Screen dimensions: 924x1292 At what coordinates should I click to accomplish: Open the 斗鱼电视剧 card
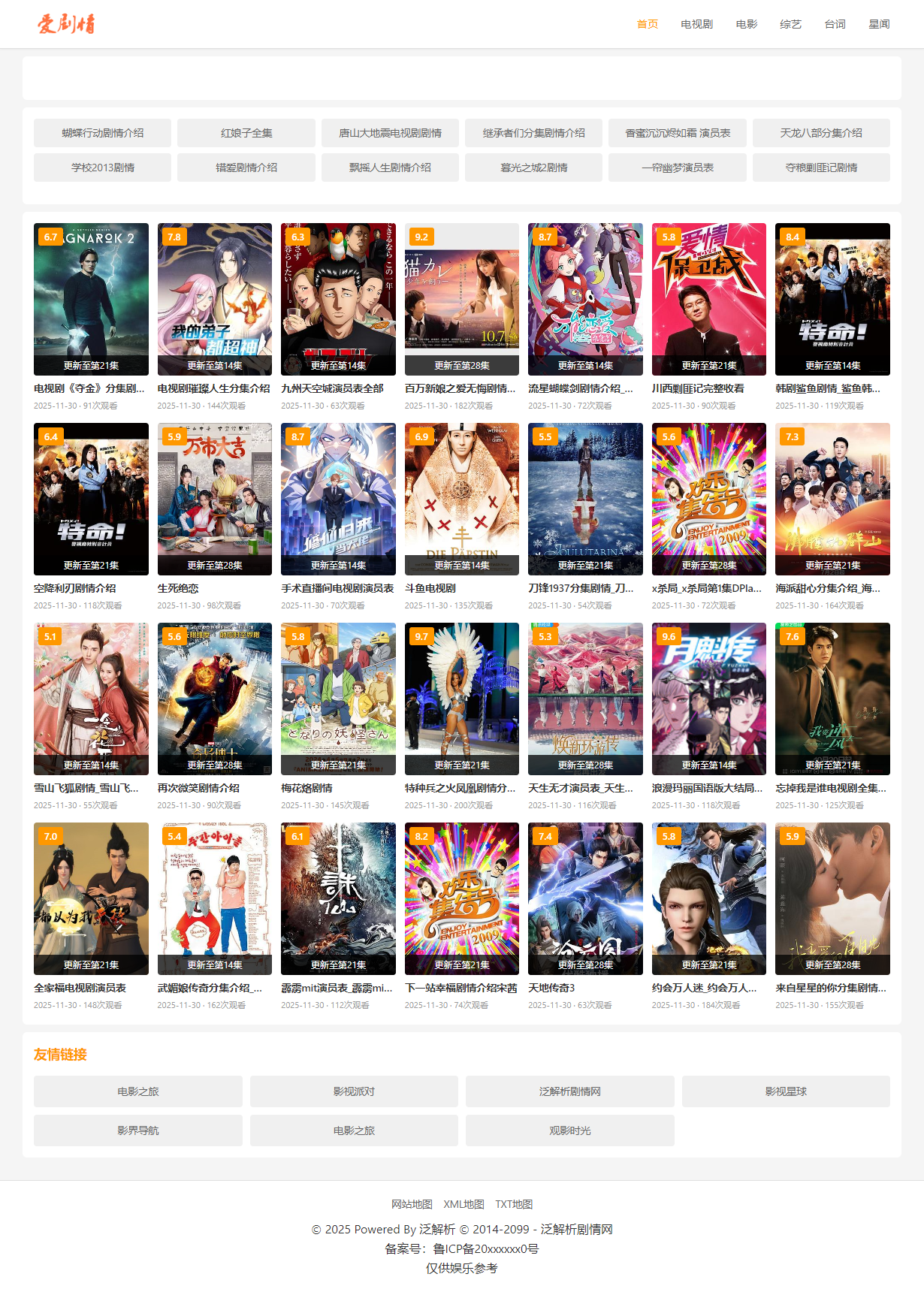click(x=462, y=499)
